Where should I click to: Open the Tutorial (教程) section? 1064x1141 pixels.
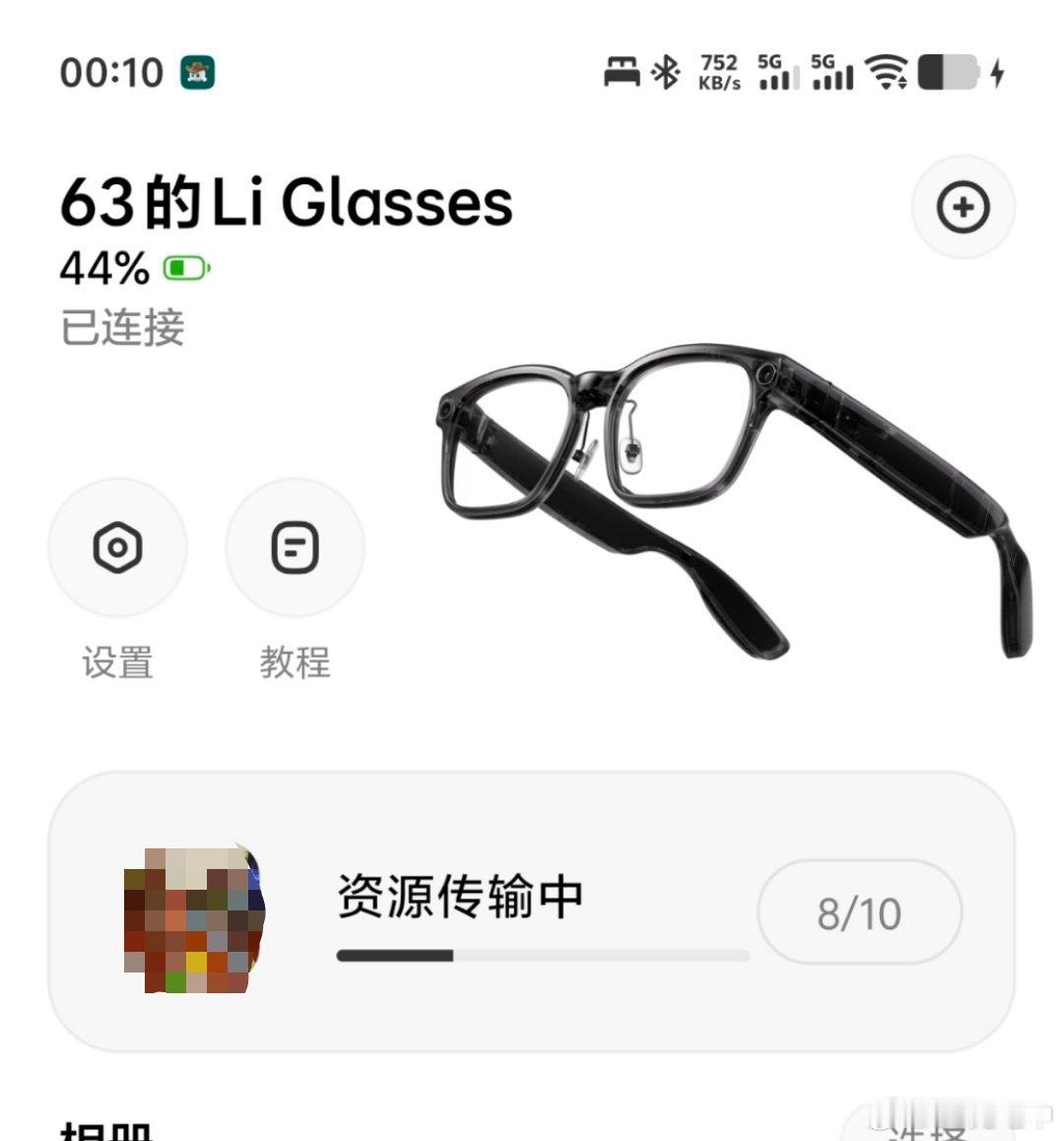point(295,548)
